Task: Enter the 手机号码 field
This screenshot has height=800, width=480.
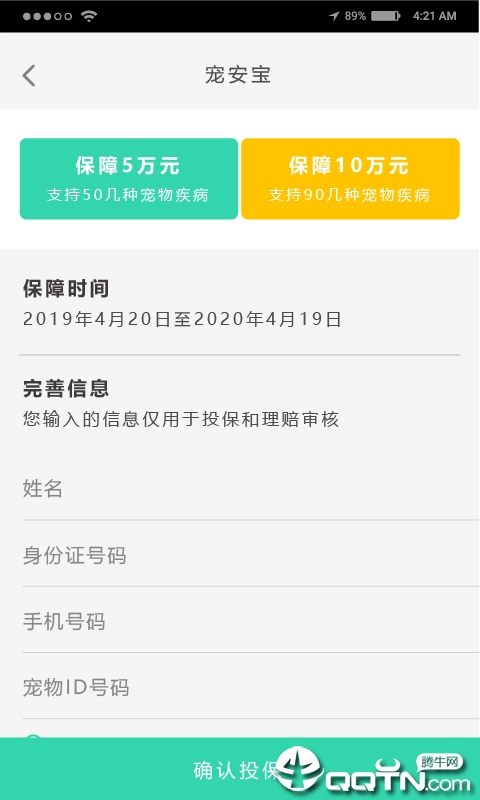Action: pos(251,621)
